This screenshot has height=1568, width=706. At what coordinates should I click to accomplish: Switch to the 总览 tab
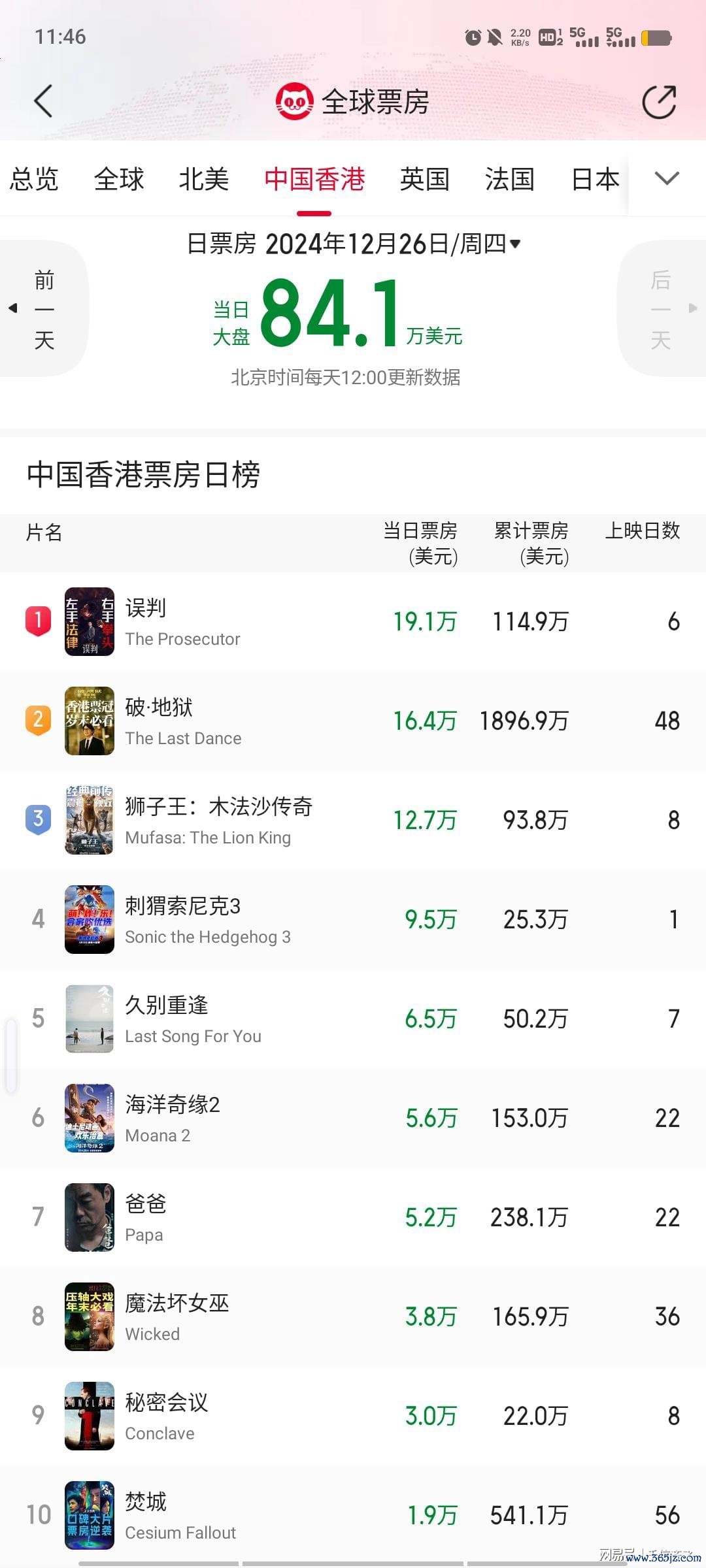pyautogui.click(x=34, y=179)
